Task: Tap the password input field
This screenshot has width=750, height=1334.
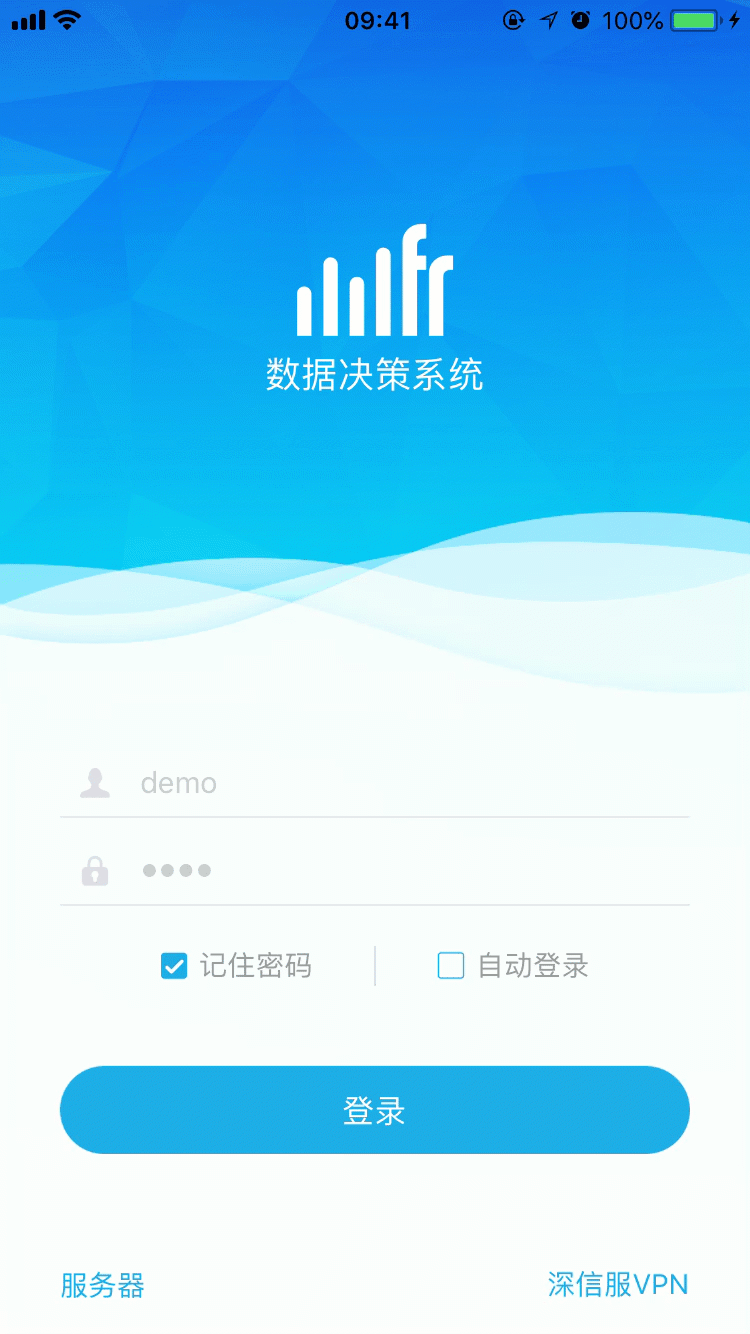Action: tap(400, 870)
